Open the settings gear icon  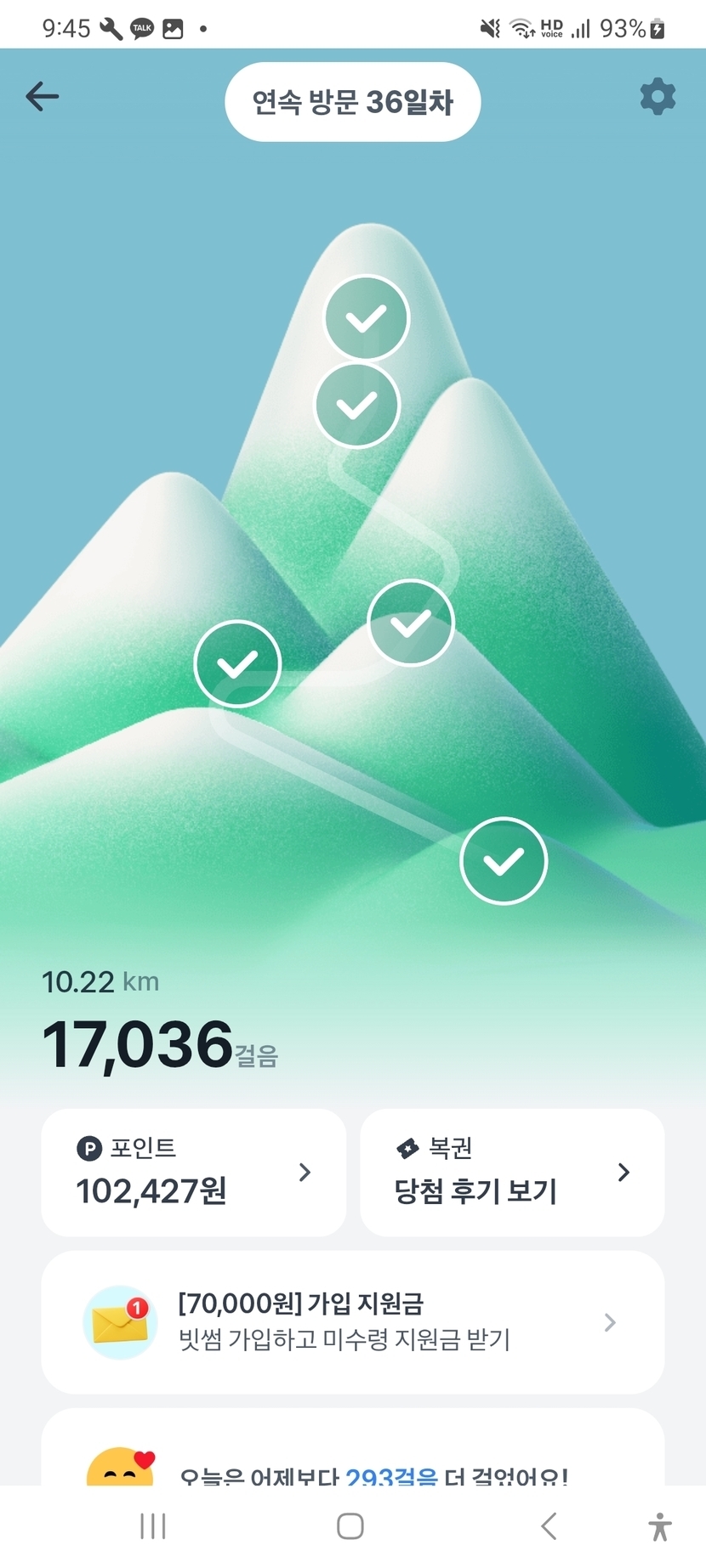point(658,97)
